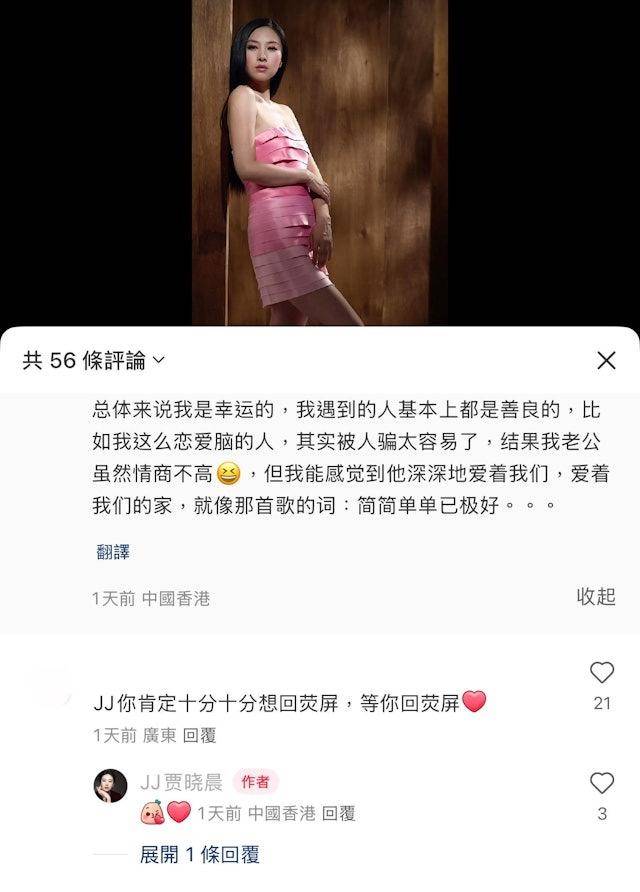Open JJ贾晓晨's profile avatar
This screenshot has height=892, width=640.
tap(110, 785)
